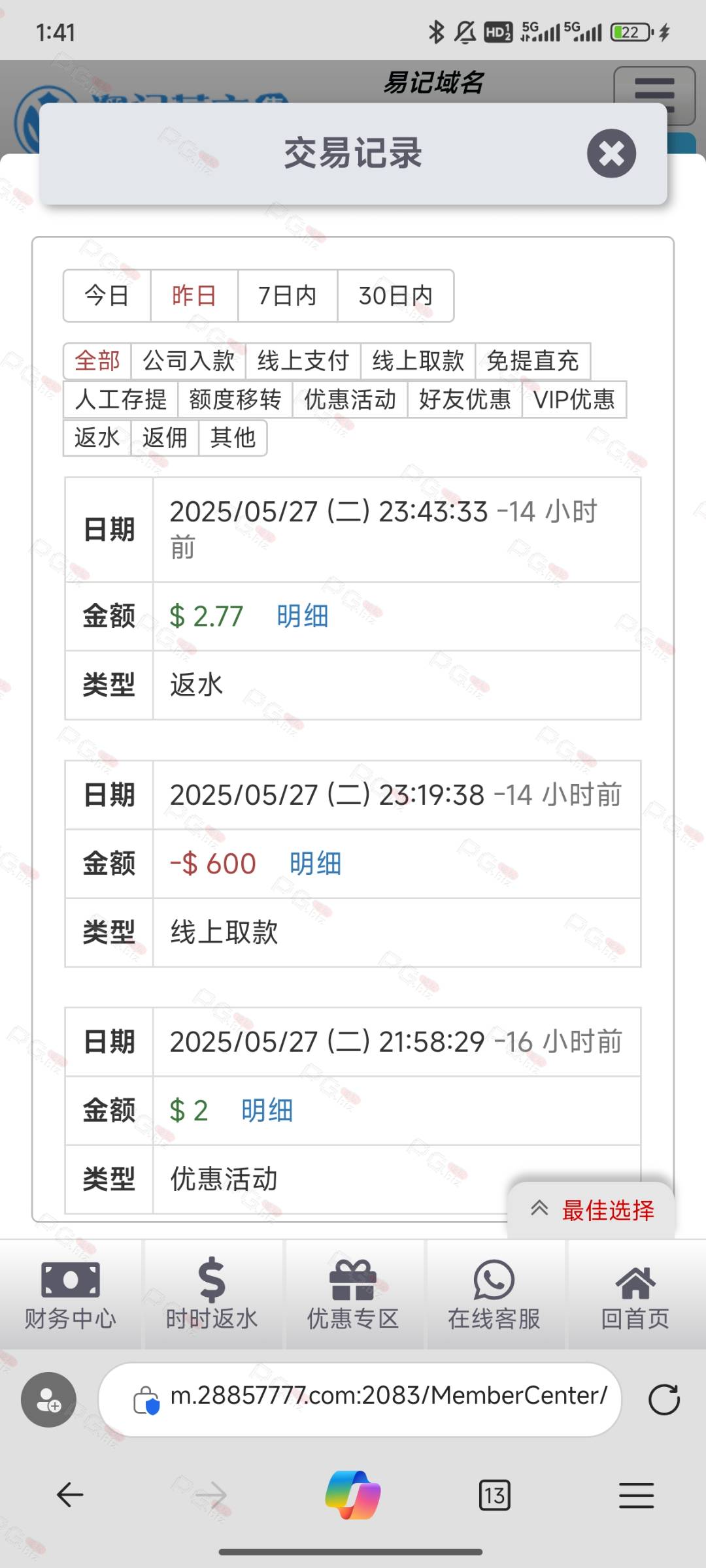Select the 30日内 date range
This screenshot has width=706, height=1568.
(x=395, y=295)
